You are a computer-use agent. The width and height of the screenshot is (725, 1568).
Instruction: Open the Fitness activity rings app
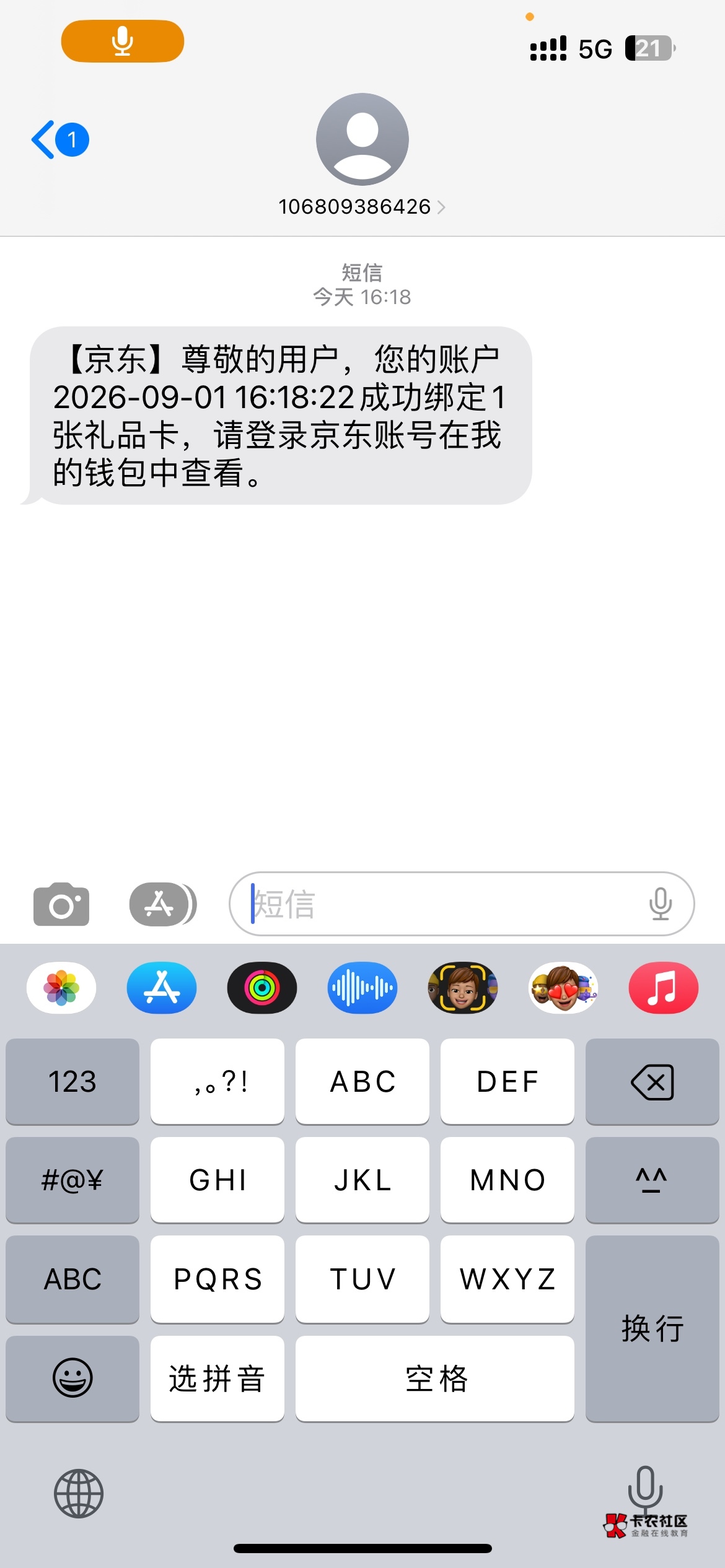tap(262, 988)
